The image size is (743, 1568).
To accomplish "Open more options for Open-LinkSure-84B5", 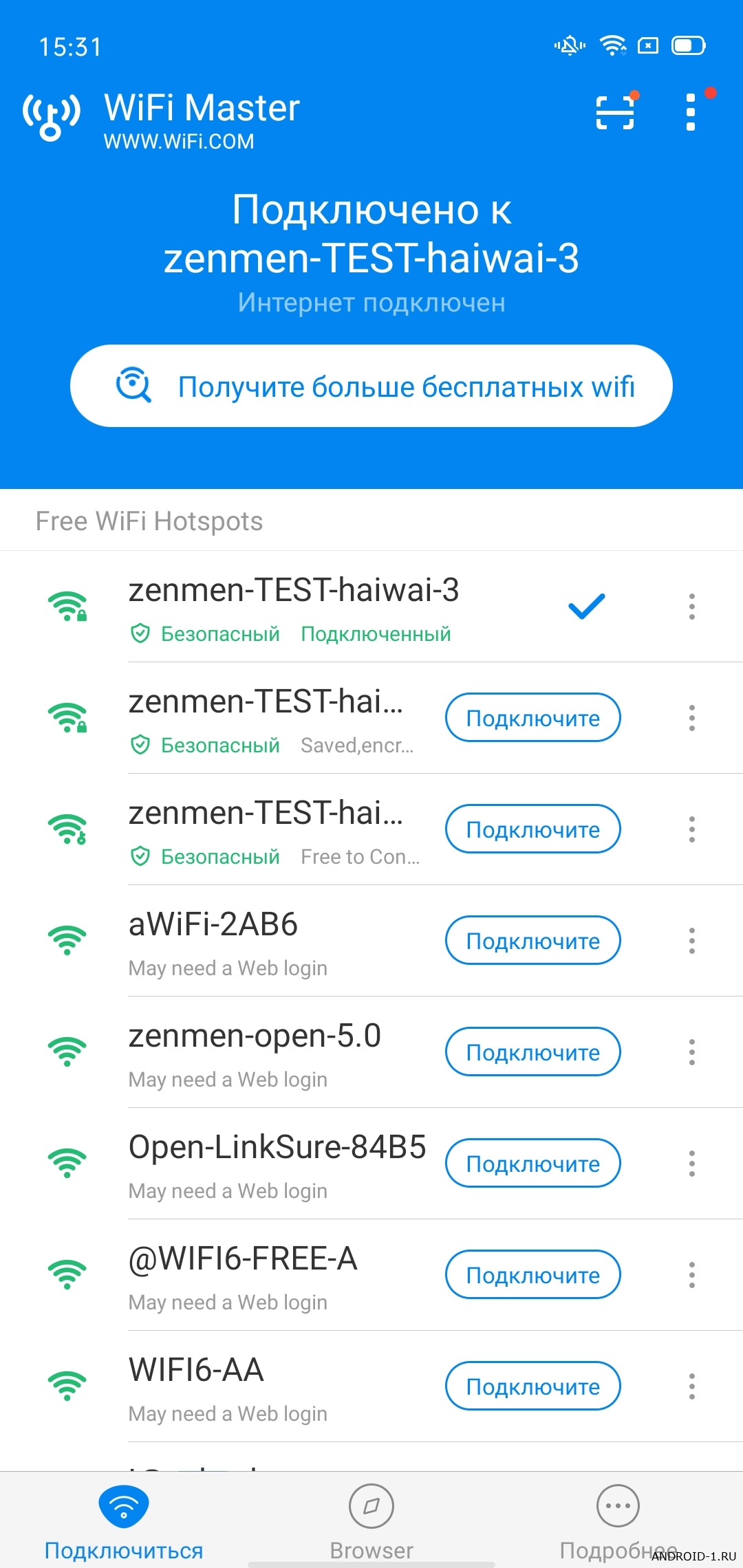I will coord(691,1164).
